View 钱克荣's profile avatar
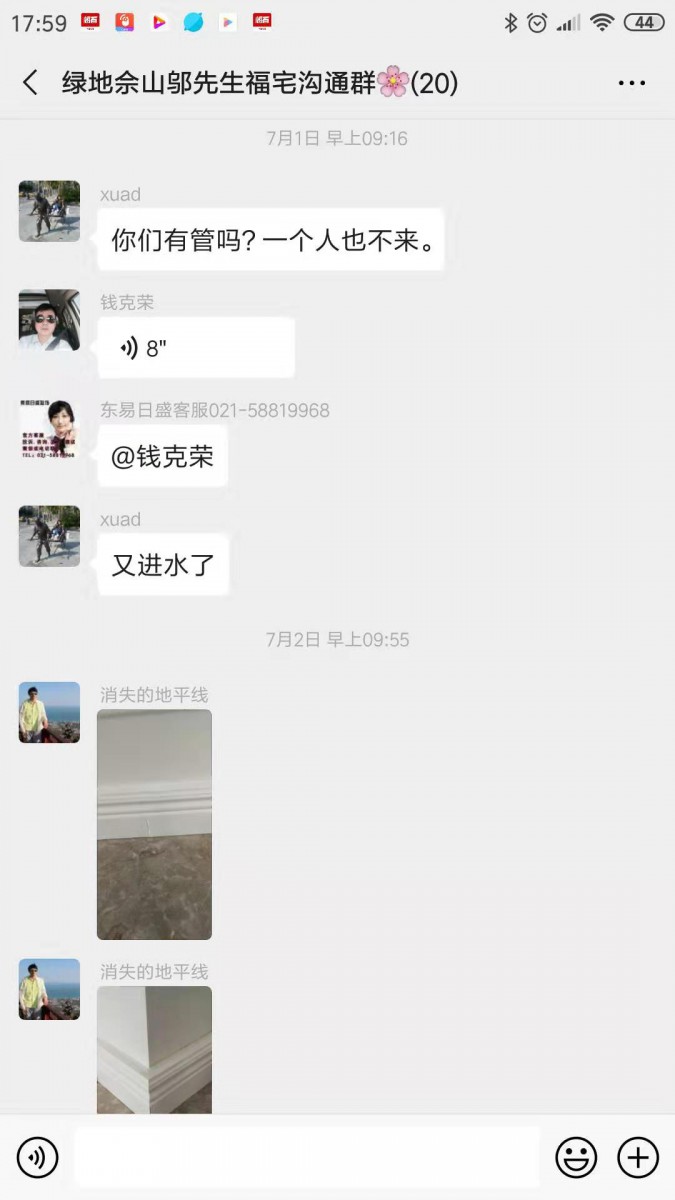The width and height of the screenshot is (675, 1200). 49,320
